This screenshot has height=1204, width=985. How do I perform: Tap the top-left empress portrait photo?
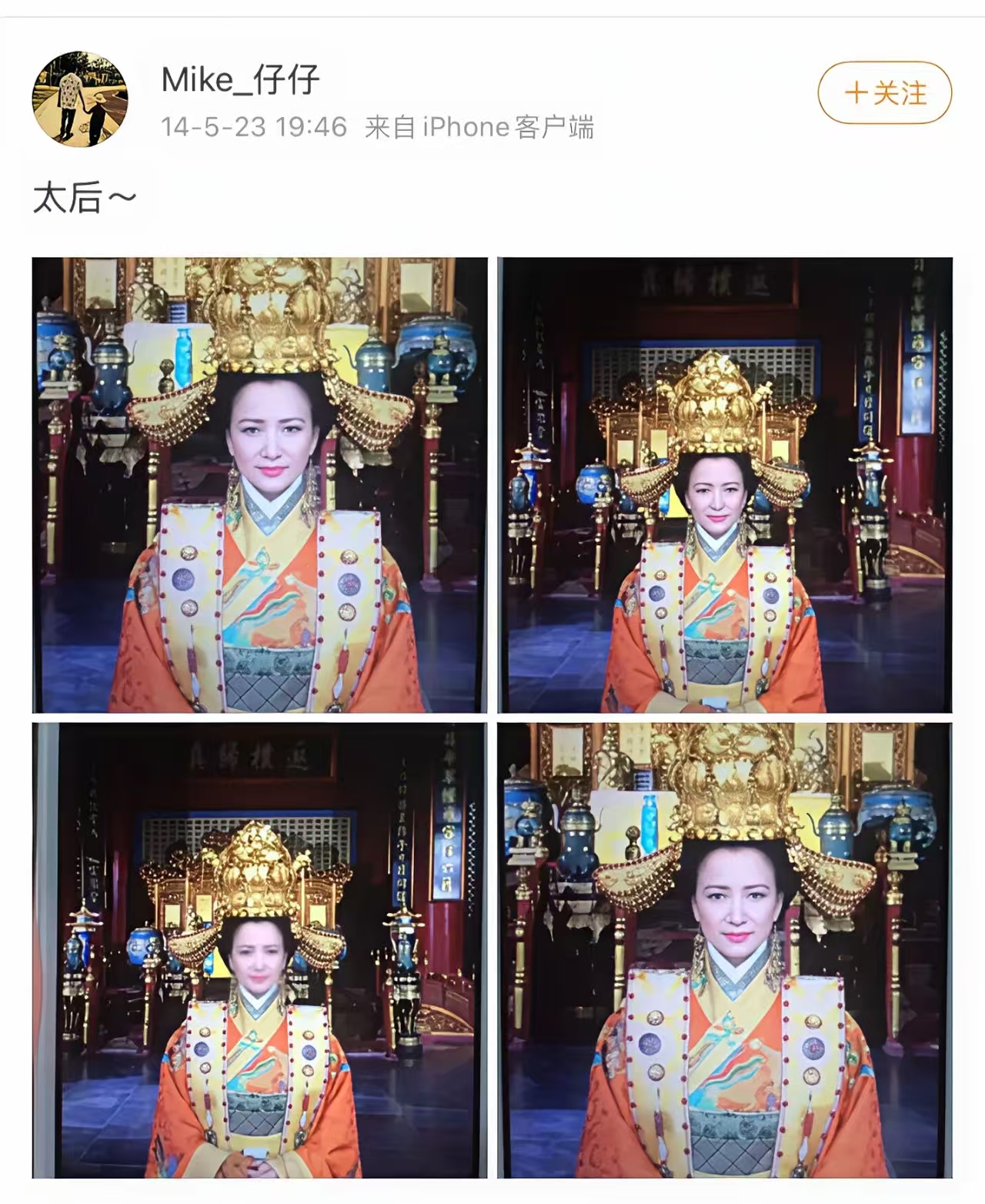pyautogui.click(x=262, y=485)
